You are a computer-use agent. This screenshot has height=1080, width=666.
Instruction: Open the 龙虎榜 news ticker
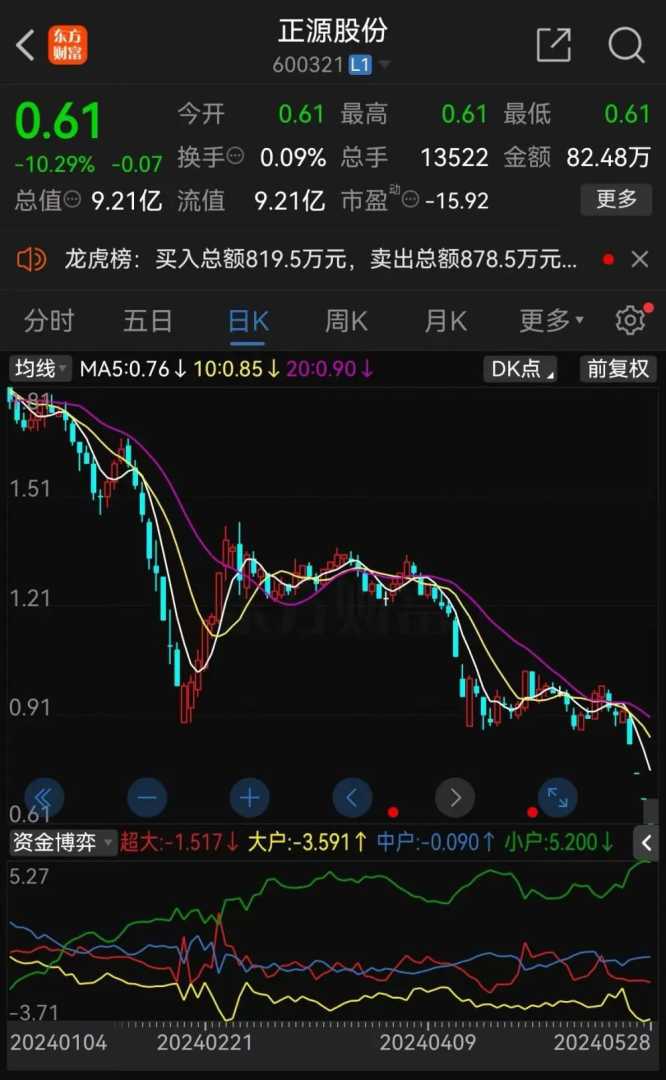(x=320, y=259)
